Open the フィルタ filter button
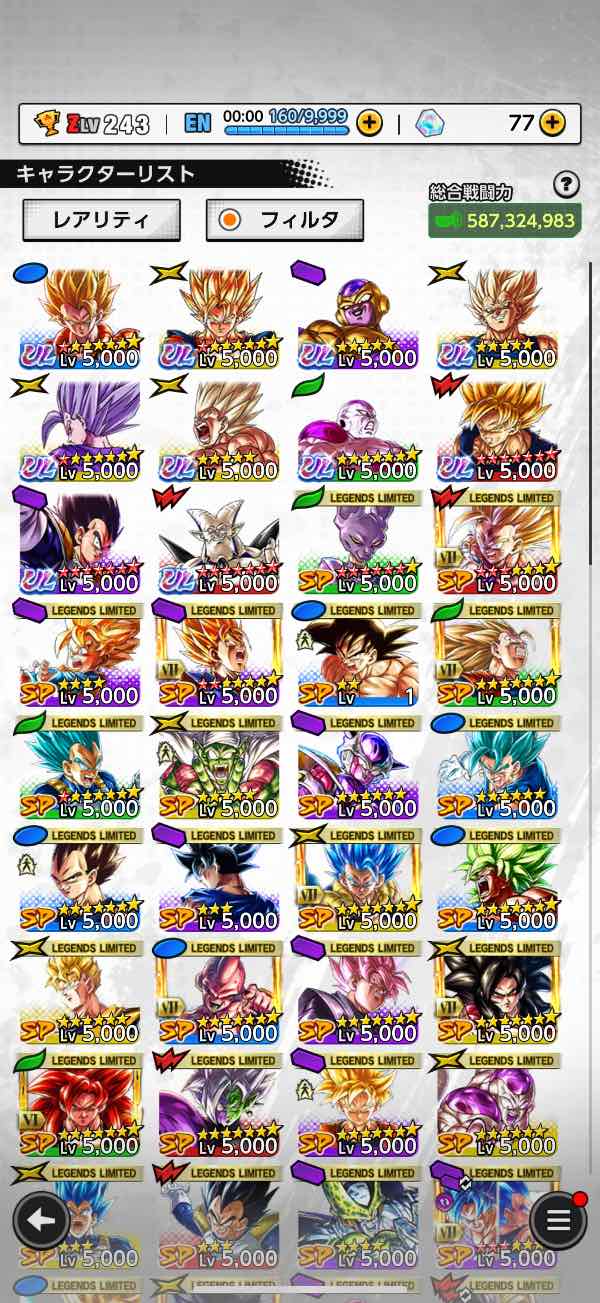 pos(285,220)
